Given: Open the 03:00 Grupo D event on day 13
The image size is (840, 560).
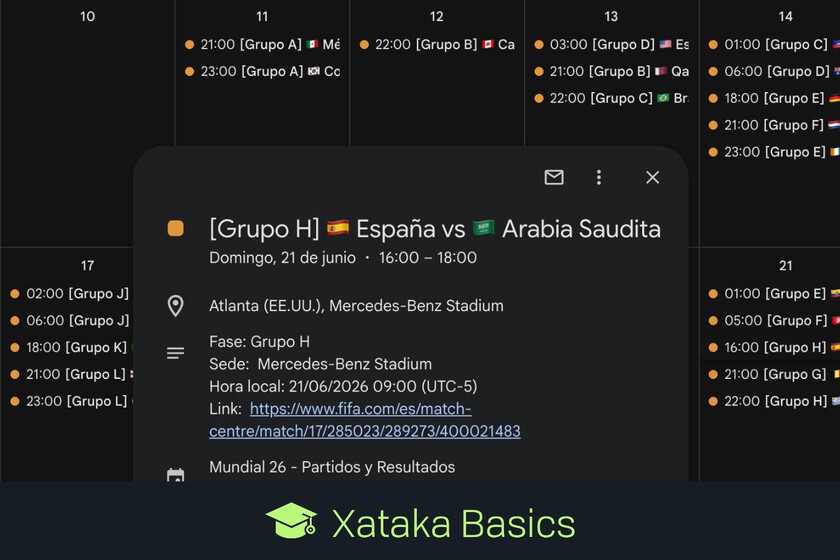Looking at the screenshot, I should pyautogui.click(x=611, y=44).
